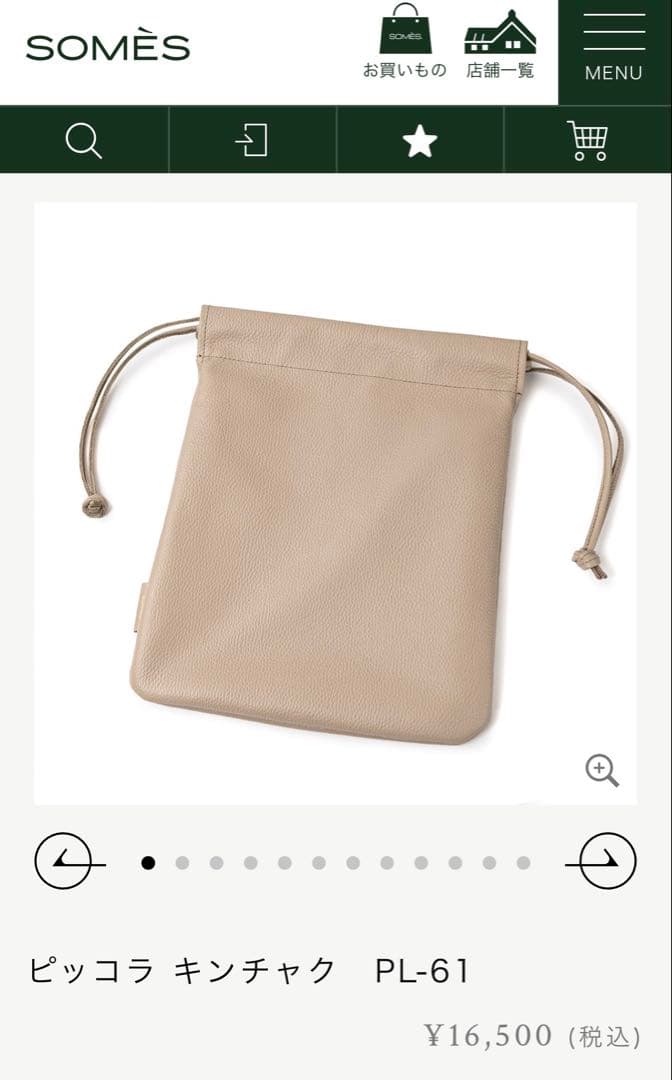Show the previous product image
This screenshot has width=672, height=1080.
pos(70,861)
